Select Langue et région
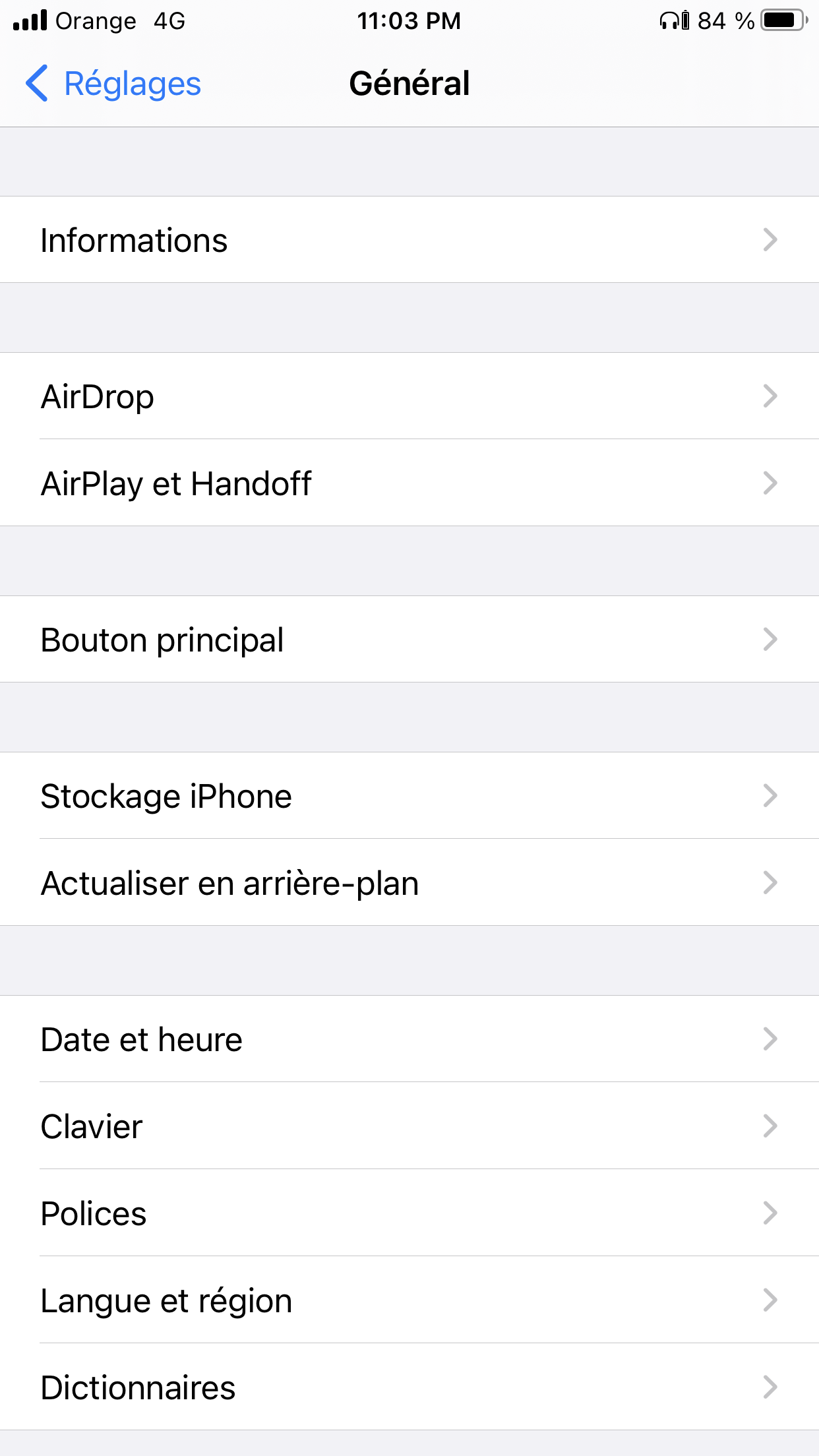This screenshot has height=1456, width=819. [x=409, y=1300]
